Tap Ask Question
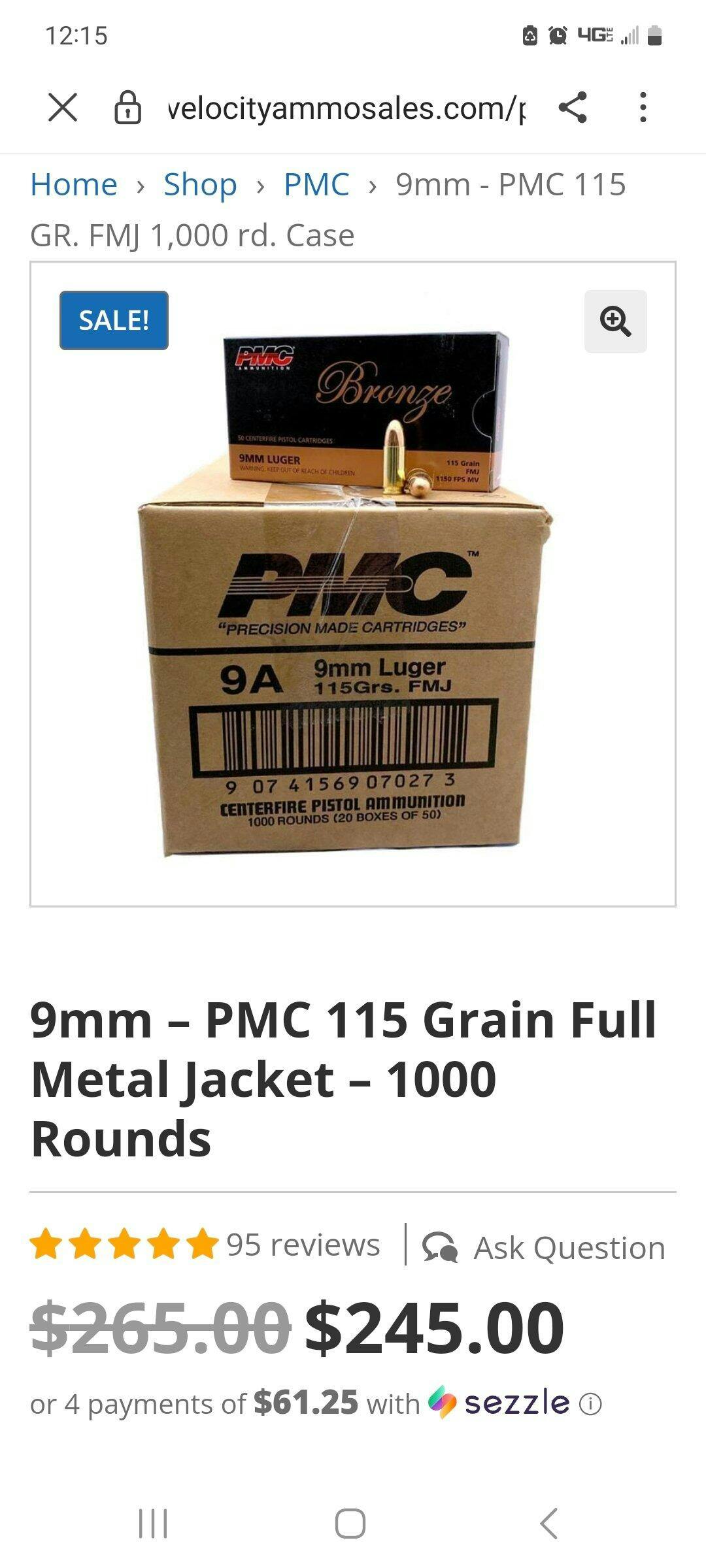Screen dimensions: 706x1568 point(544,1247)
